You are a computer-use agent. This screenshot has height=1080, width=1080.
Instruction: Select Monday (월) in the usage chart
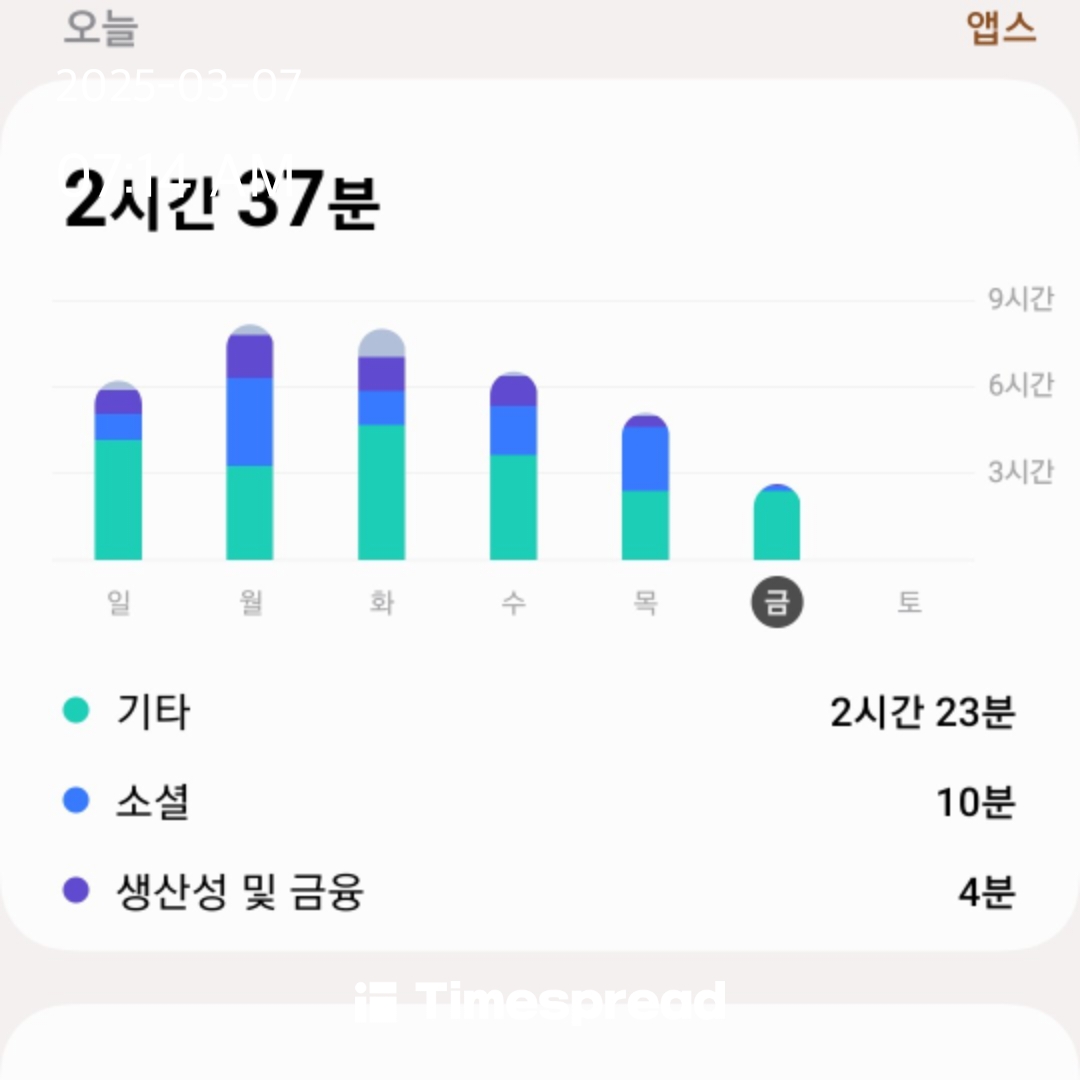251,602
